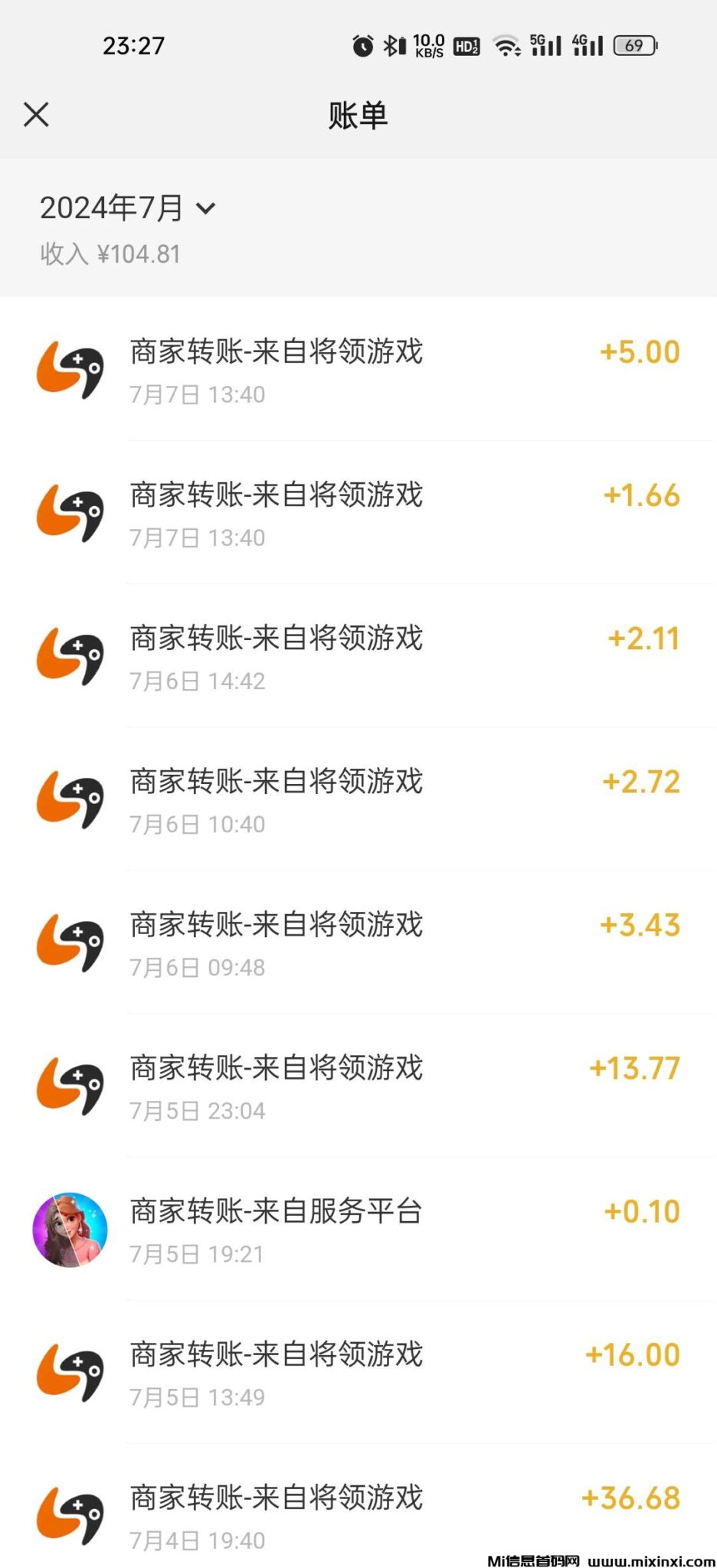Image resolution: width=717 pixels, height=1568 pixels.
Task: Open the +5.00 transfer from 将领游戏
Action: click(x=358, y=371)
